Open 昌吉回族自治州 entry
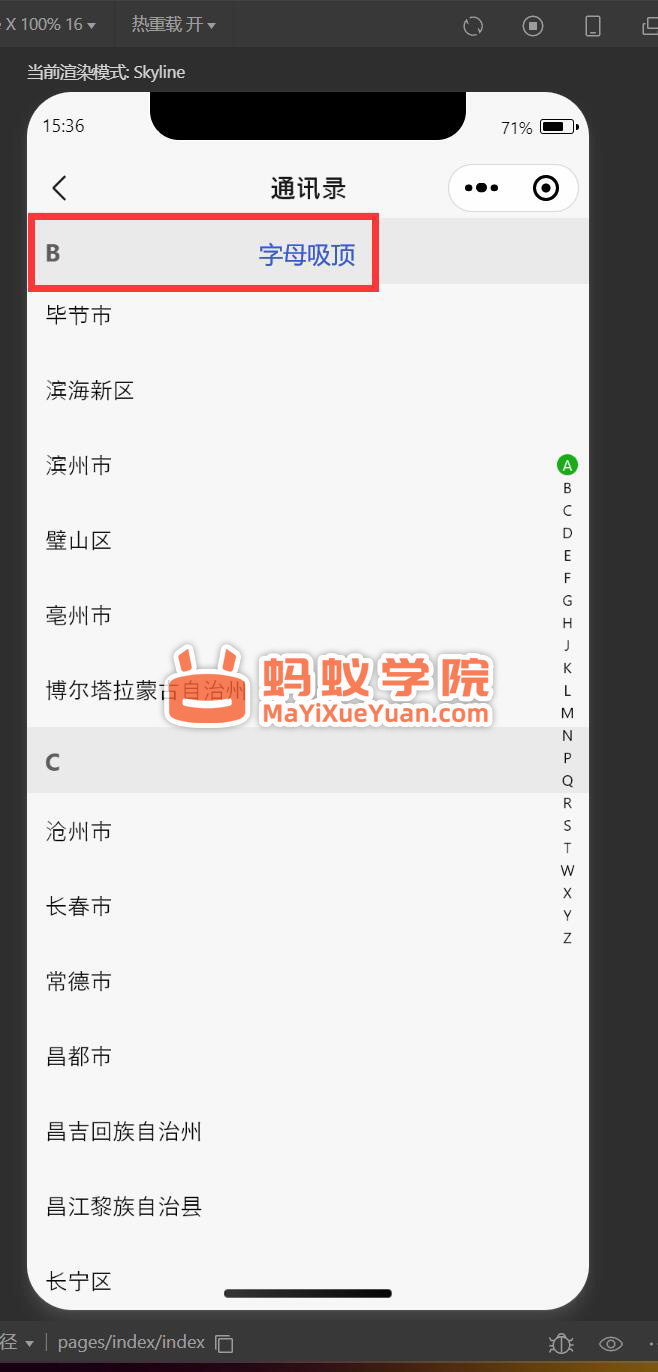This screenshot has width=658, height=1372. coord(124,1132)
